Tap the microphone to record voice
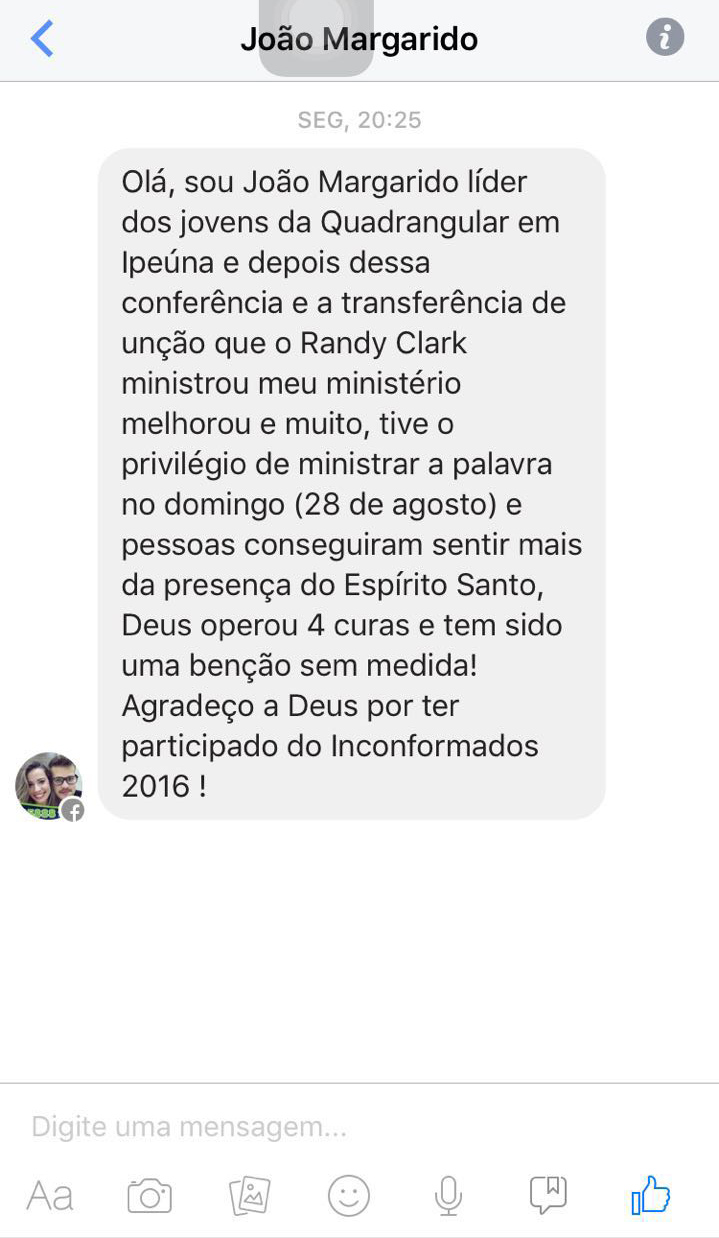Image resolution: width=719 pixels, height=1238 pixels. (448, 1195)
